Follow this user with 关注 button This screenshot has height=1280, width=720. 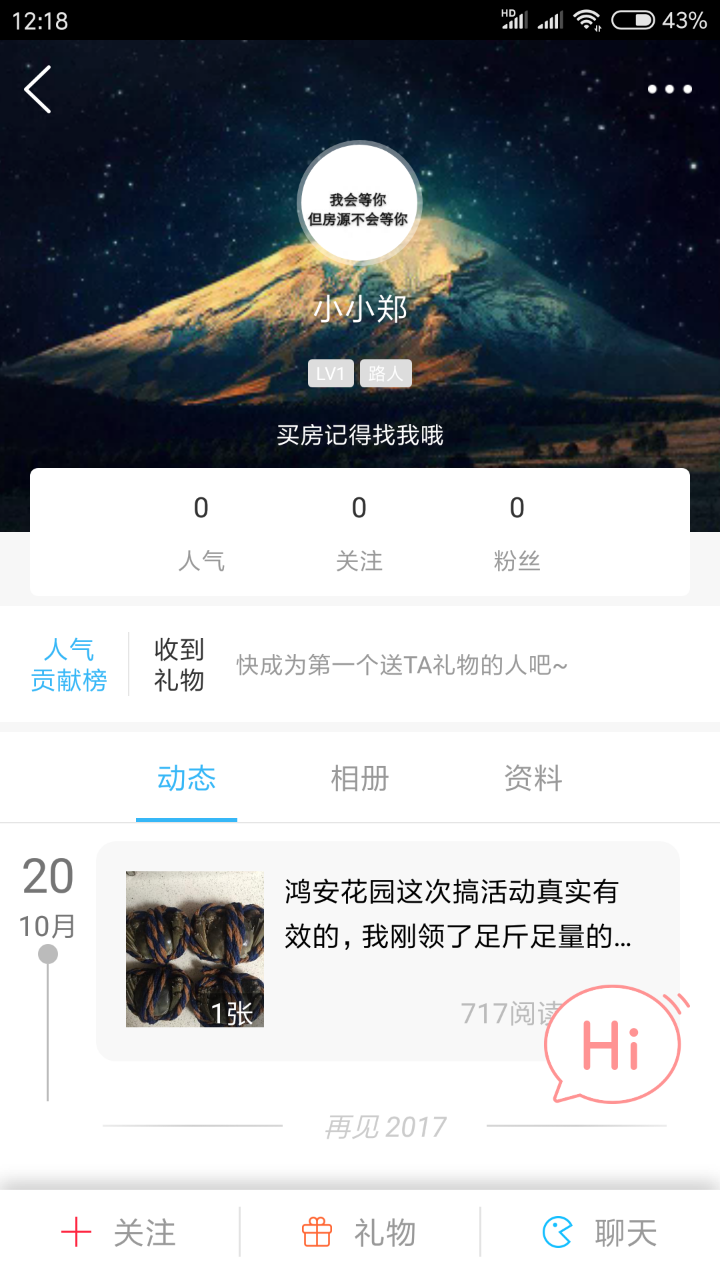pyautogui.click(x=120, y=1233)
